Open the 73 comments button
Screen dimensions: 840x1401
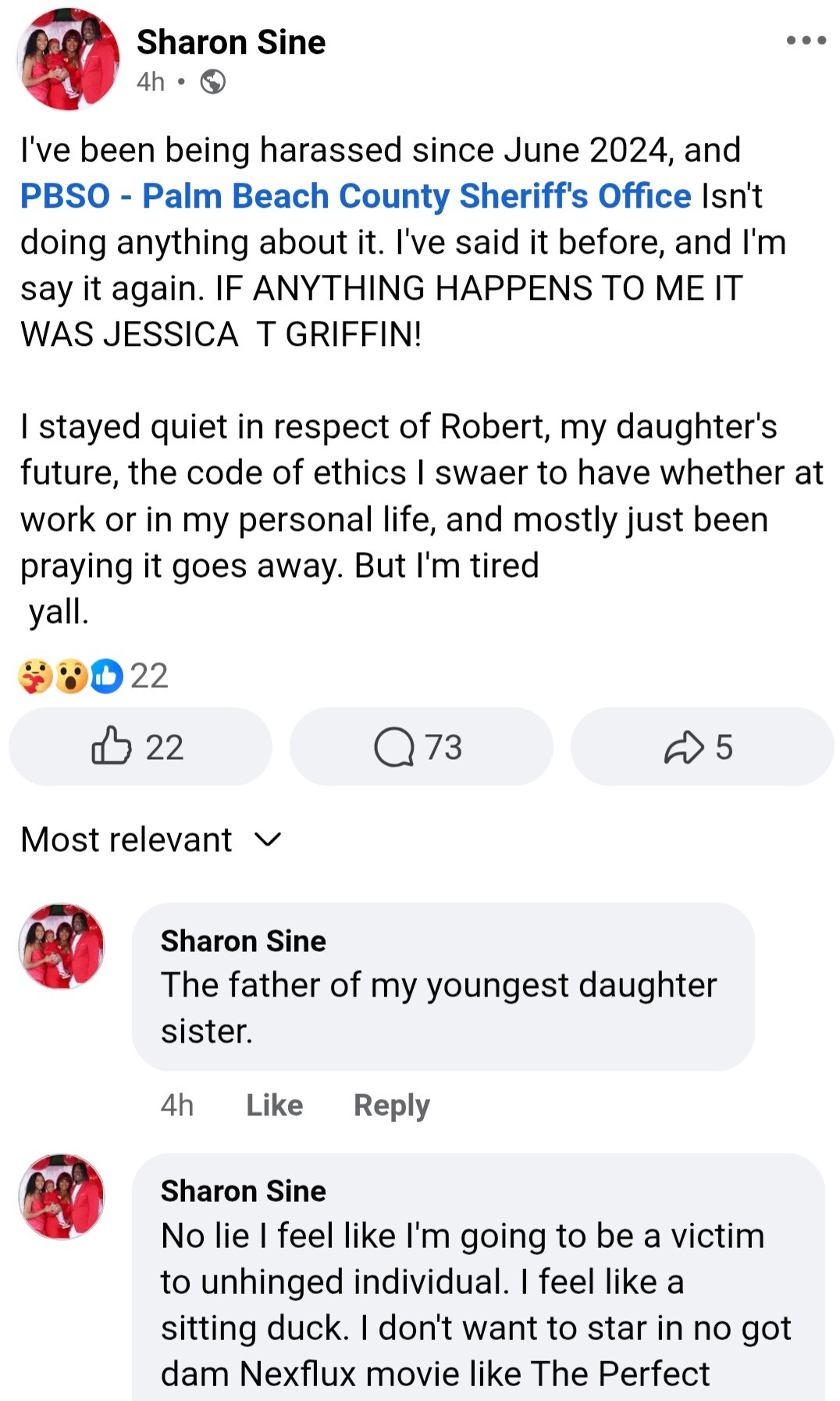pos(420,747)
